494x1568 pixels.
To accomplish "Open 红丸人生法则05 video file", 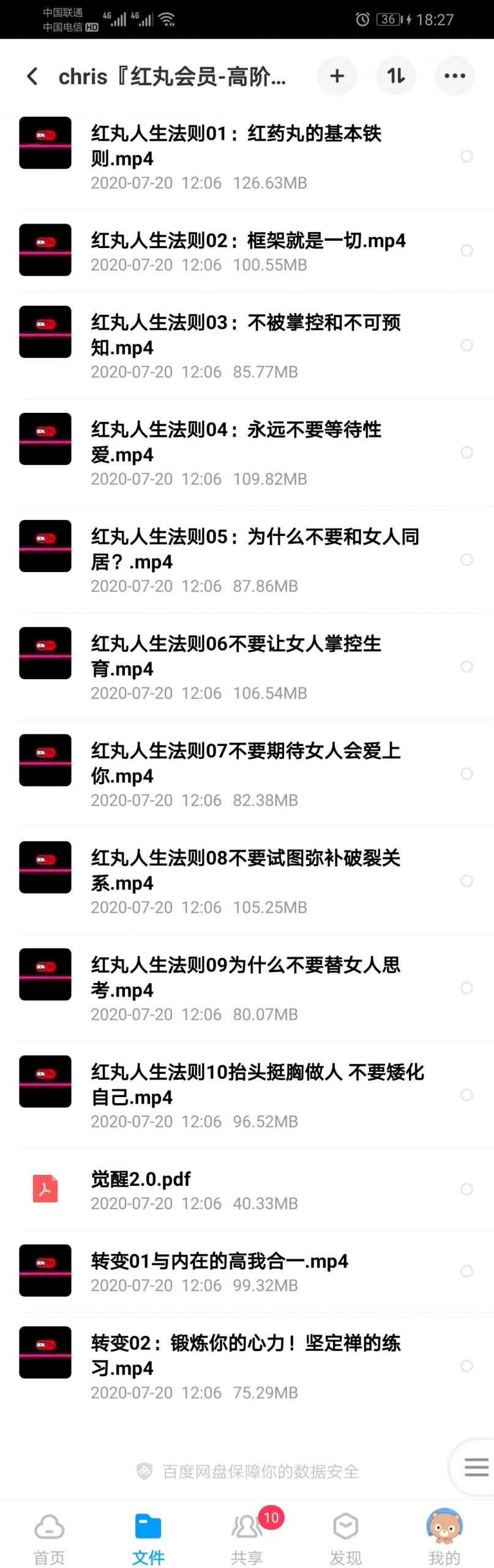I will (x=254, y=549).
